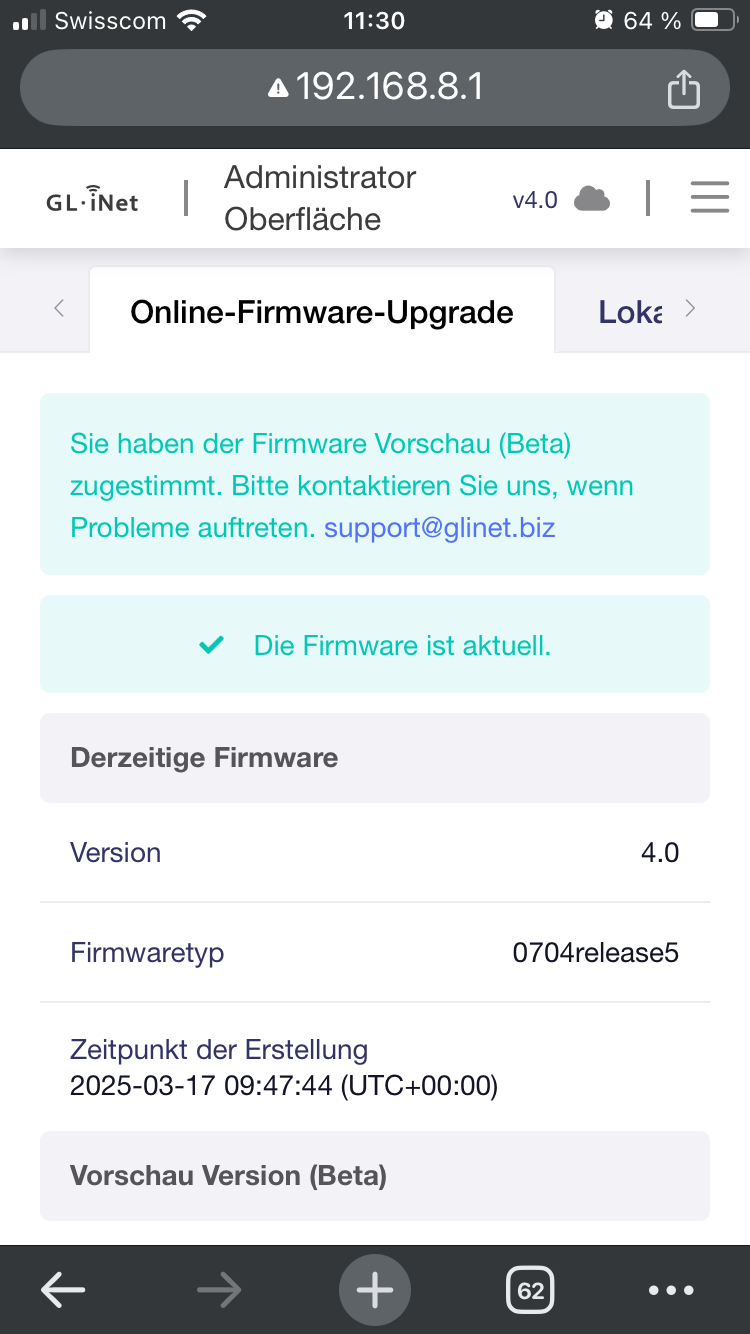Open the hamburger menu
The height and width of the screenshot is (1334, 750).
tap(709, 197)
